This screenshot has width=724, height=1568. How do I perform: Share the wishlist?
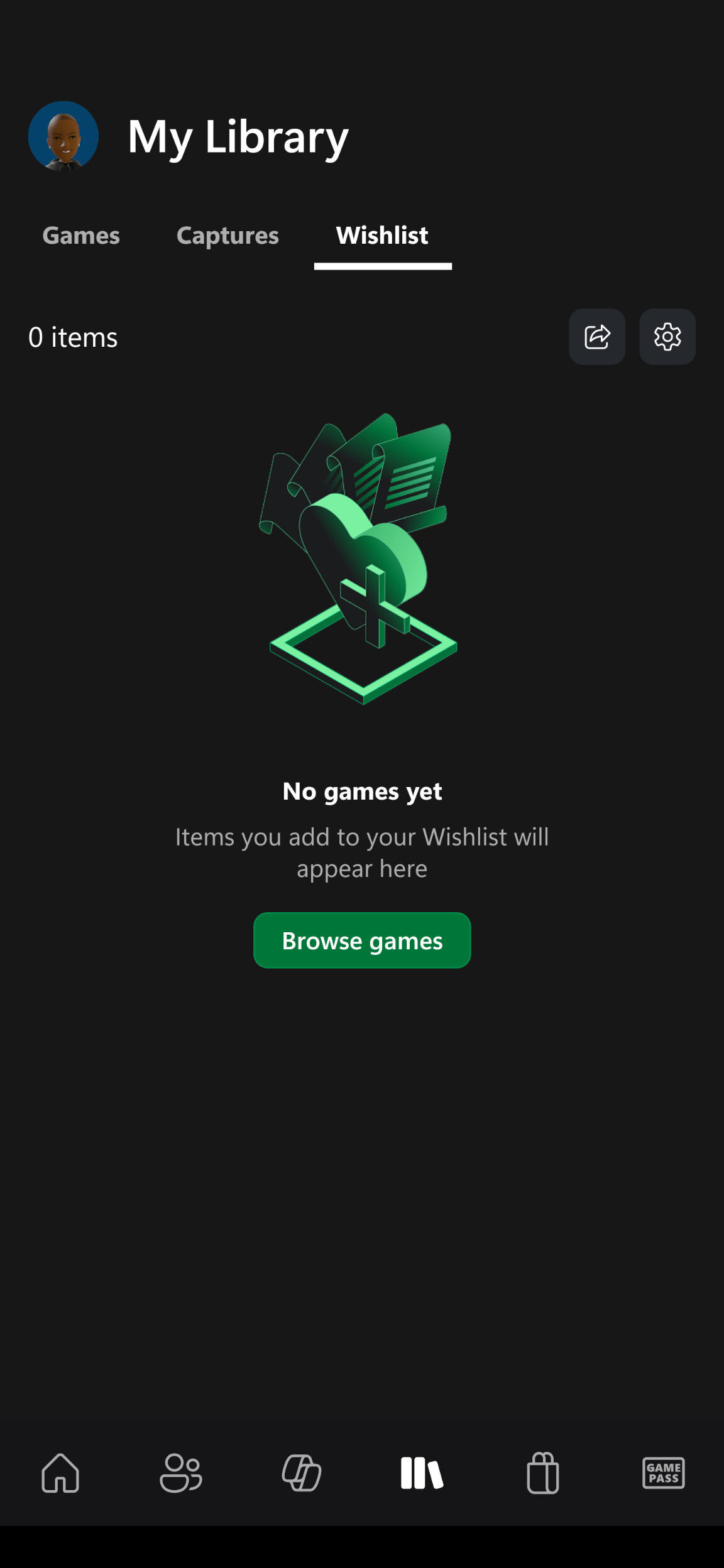pos(597,337)
